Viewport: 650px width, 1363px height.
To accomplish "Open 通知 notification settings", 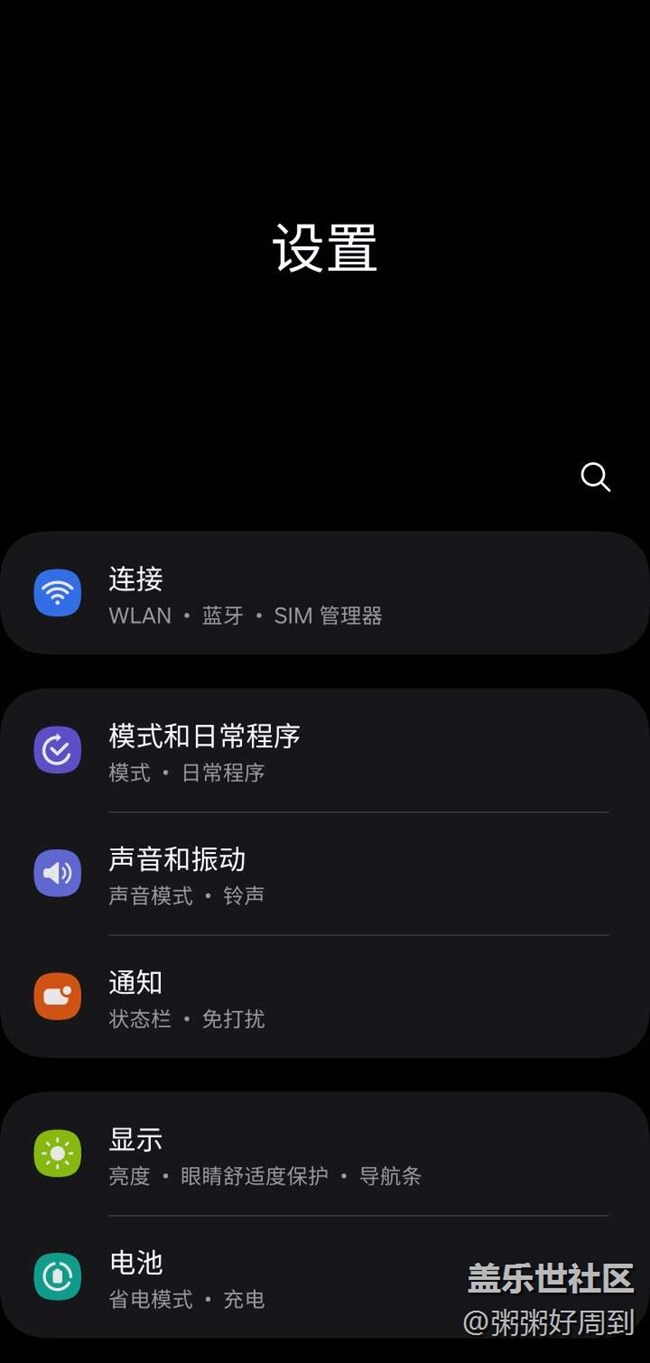I will coord(324,997).
